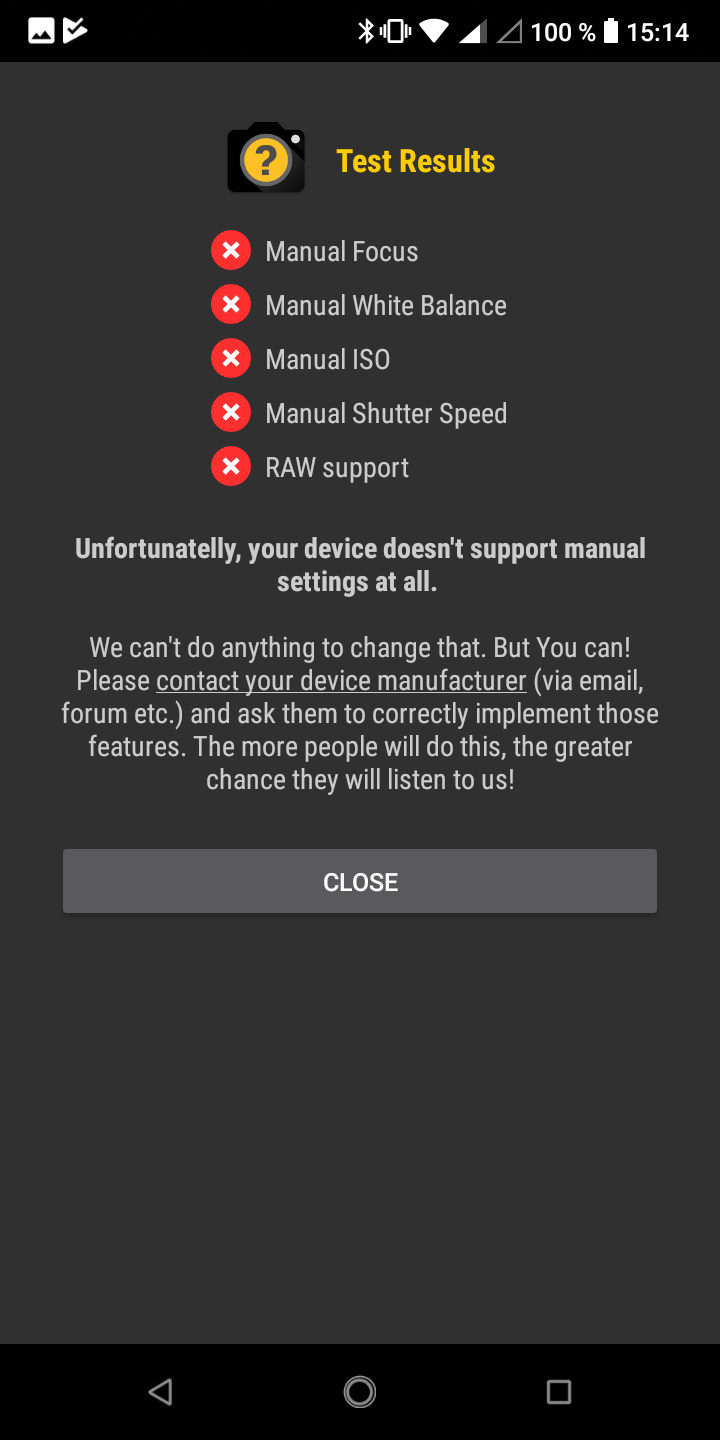Screen dimensions: 720x1440
Task: Open the contact your device manufacturer link
Action: tap(341, 681)
